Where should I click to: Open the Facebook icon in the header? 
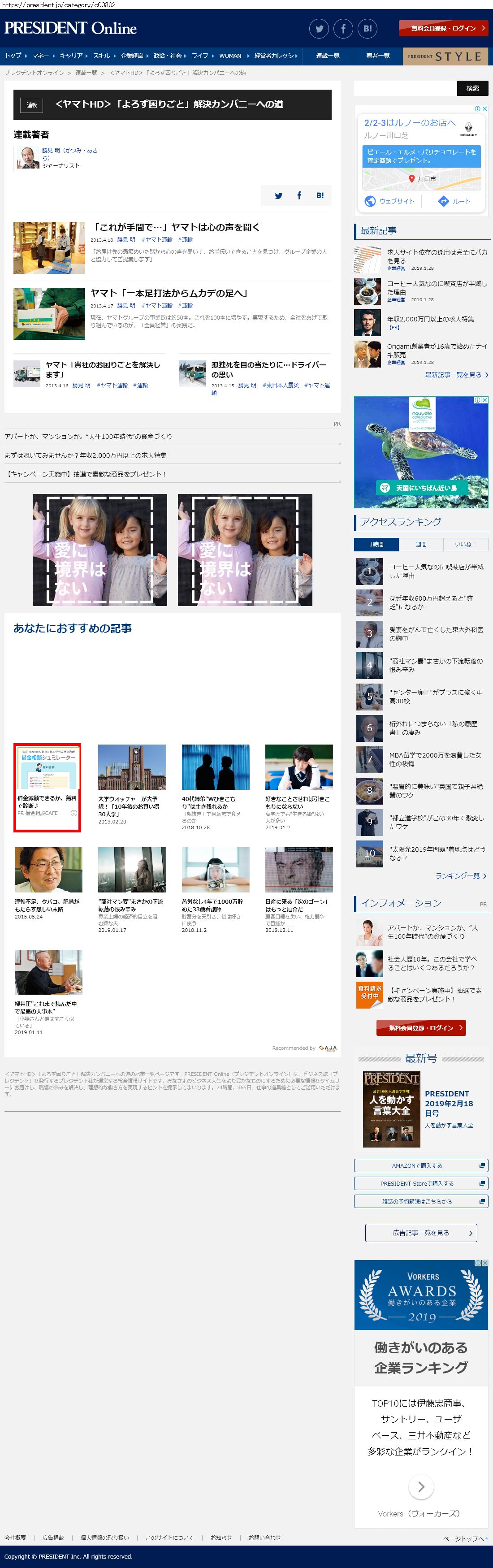tap(343, 29)
